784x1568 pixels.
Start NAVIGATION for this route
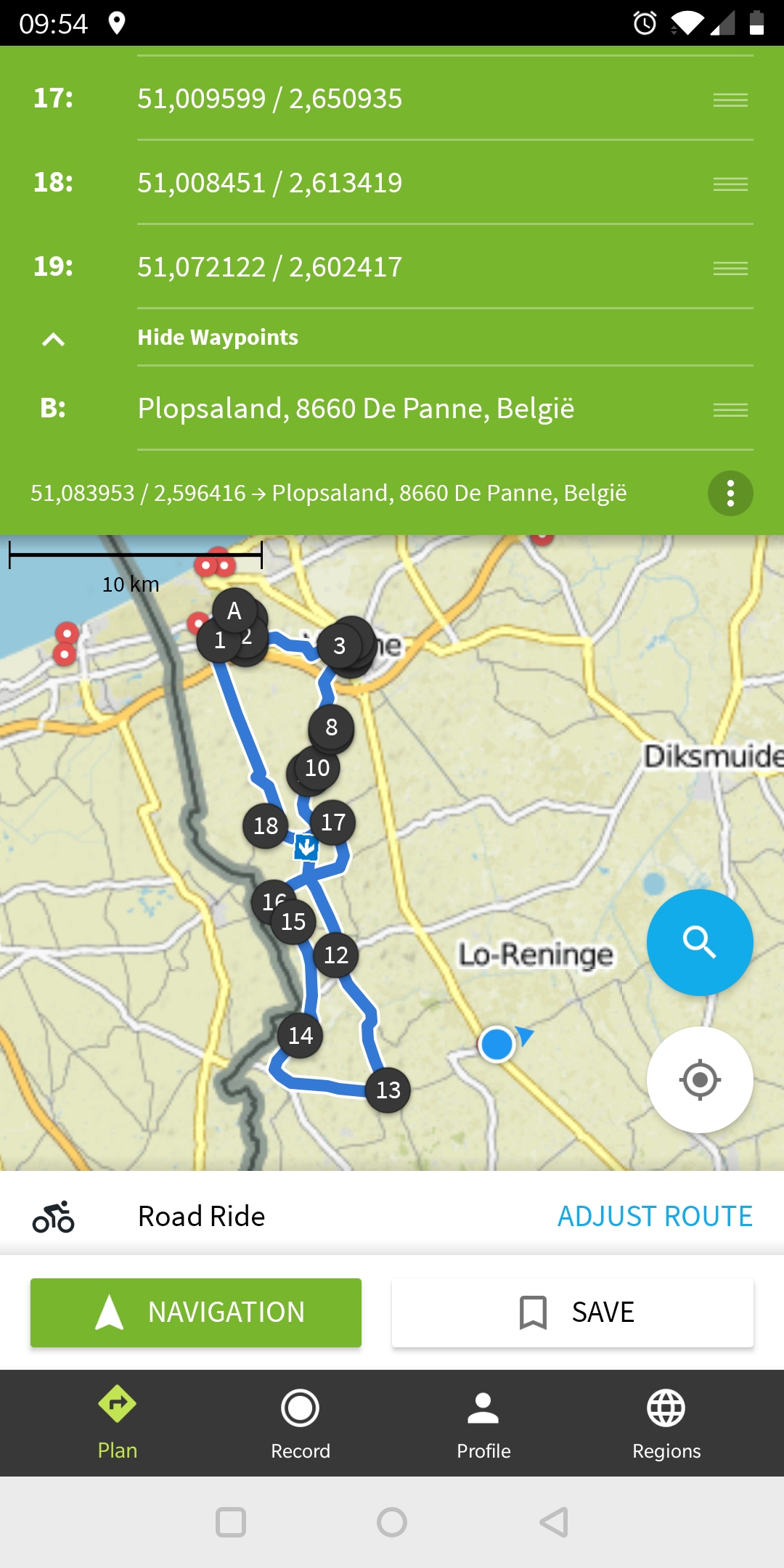(x=196, y=1312)
